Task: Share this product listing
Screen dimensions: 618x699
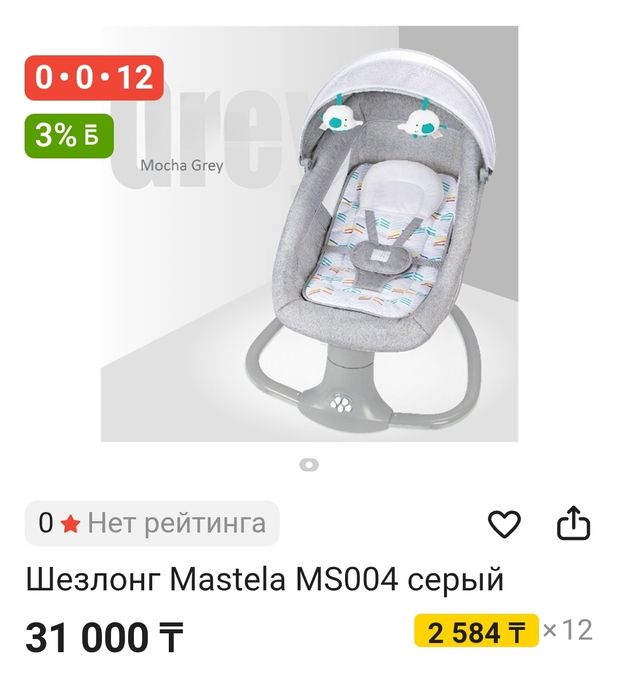Action: pyautogui.click(x=573, y=523)
